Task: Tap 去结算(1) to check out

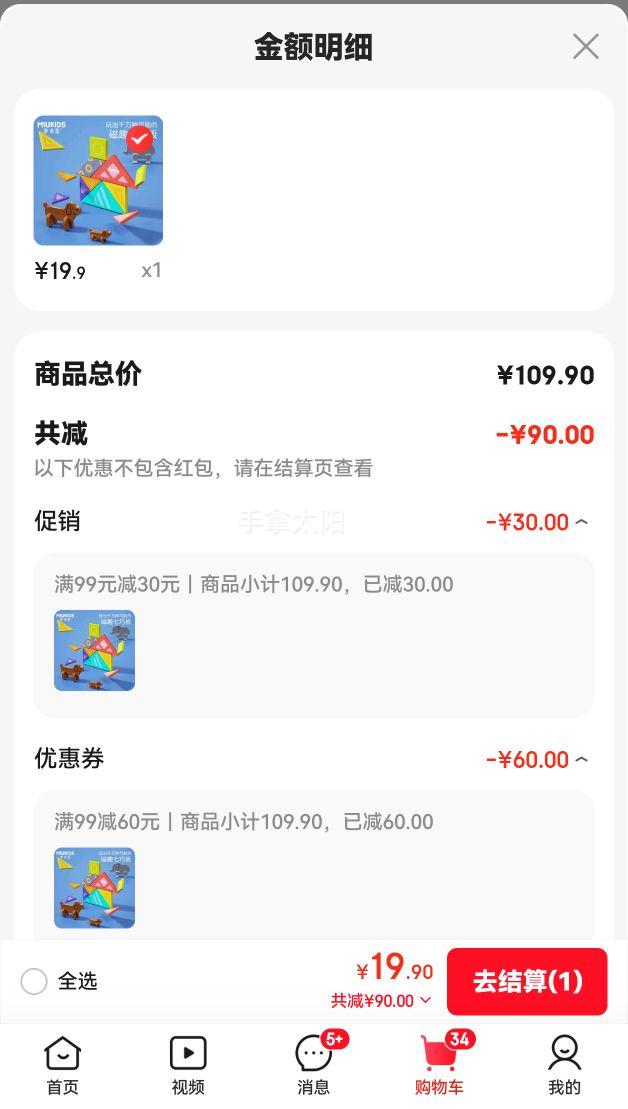Action: (x=526, y=981)
